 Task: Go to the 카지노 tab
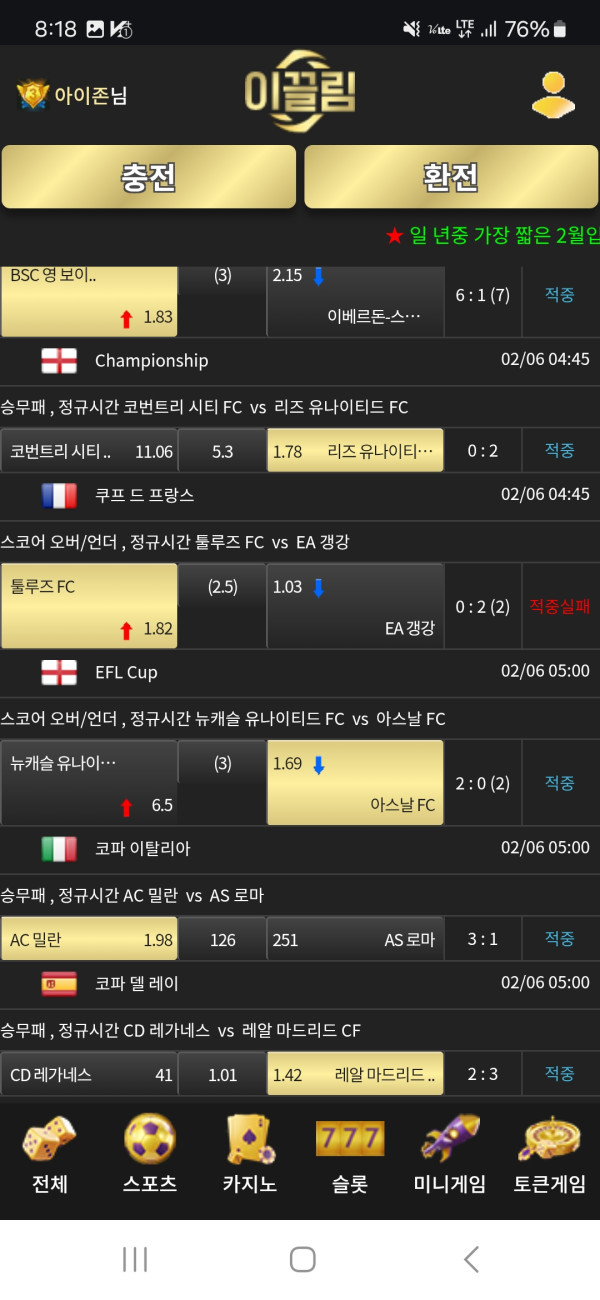[250, 1157]
